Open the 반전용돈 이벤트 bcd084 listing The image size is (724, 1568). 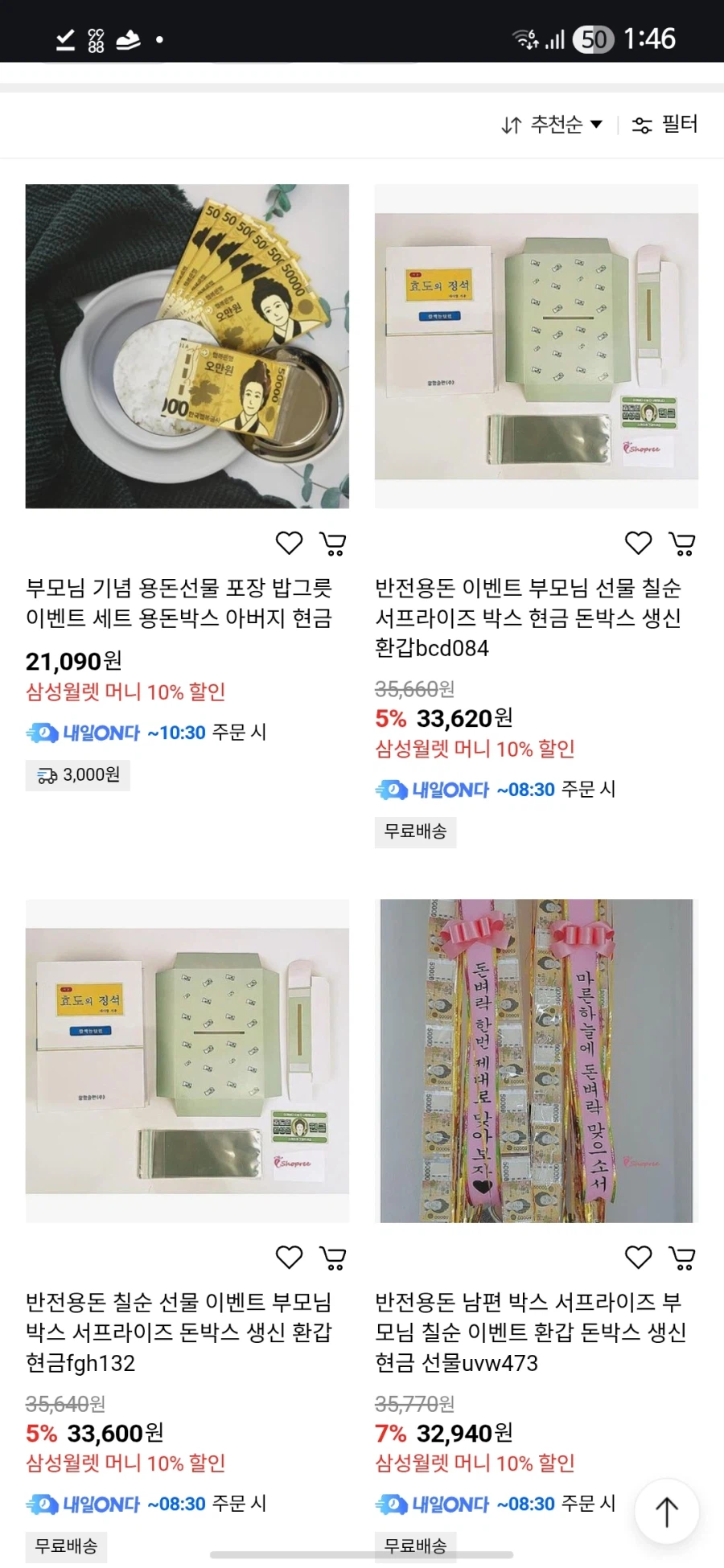tap(535, 347)
